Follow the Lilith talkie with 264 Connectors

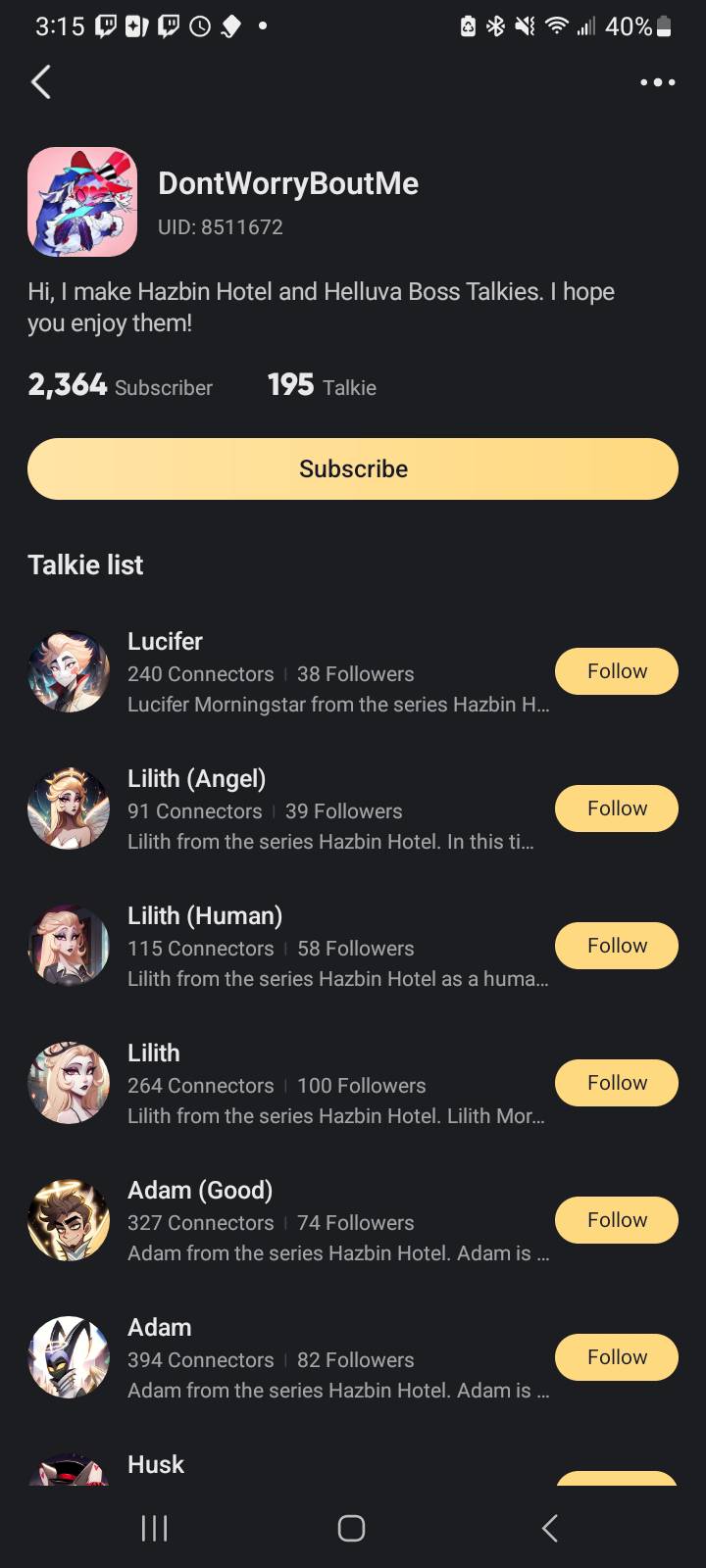point(617,1083)
